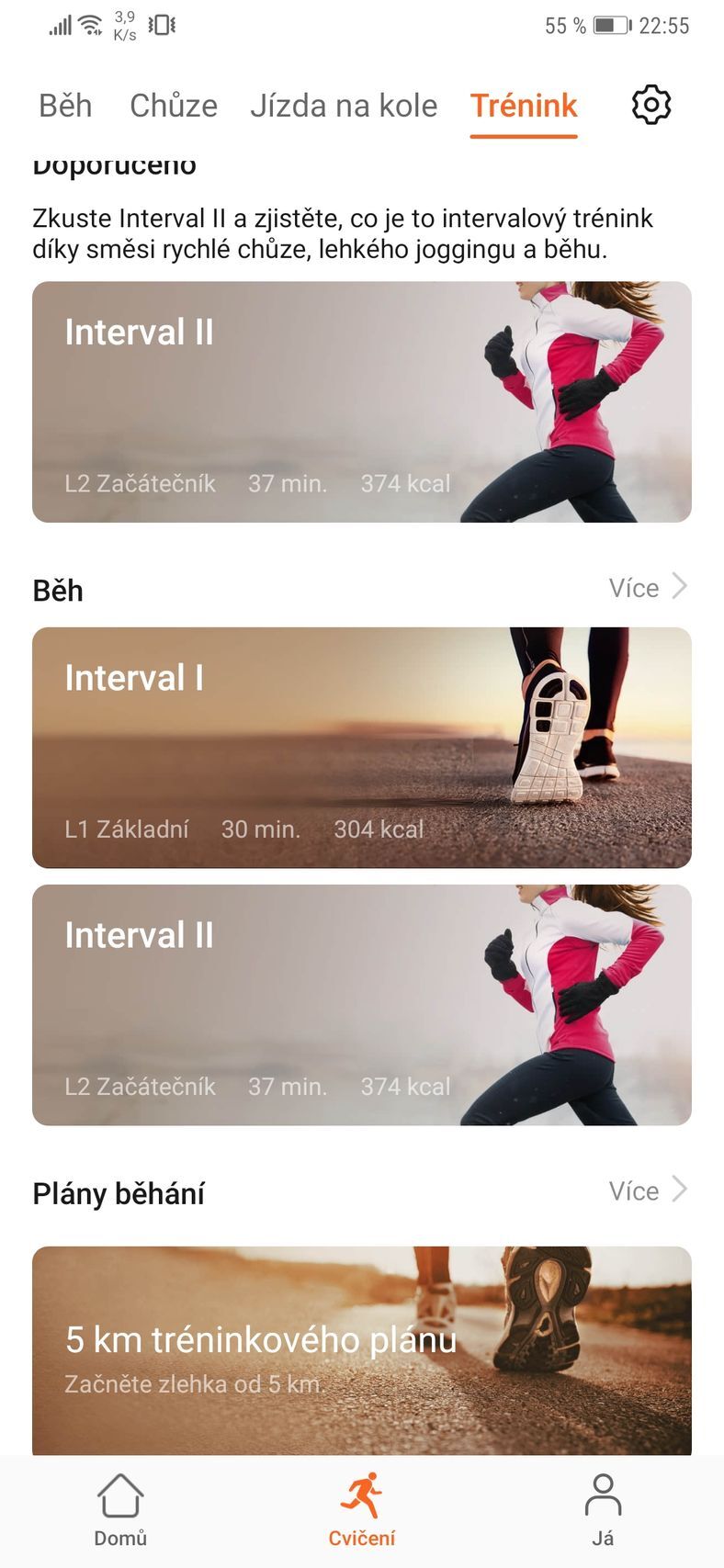Select the Trénink top tab
Viewport: 724px width, 1568px height.
(524, 106)
